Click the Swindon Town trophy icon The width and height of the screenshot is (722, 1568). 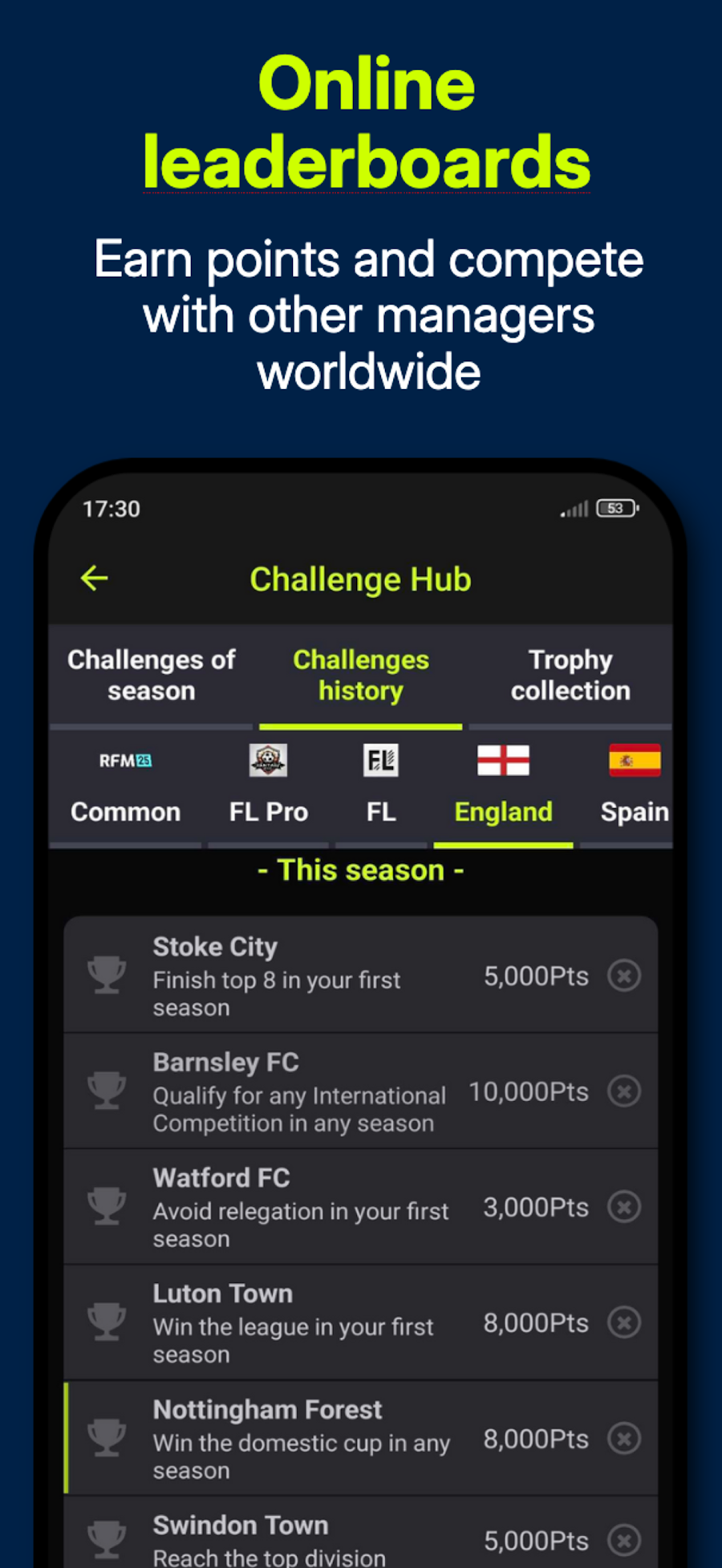coord(108,1538)
